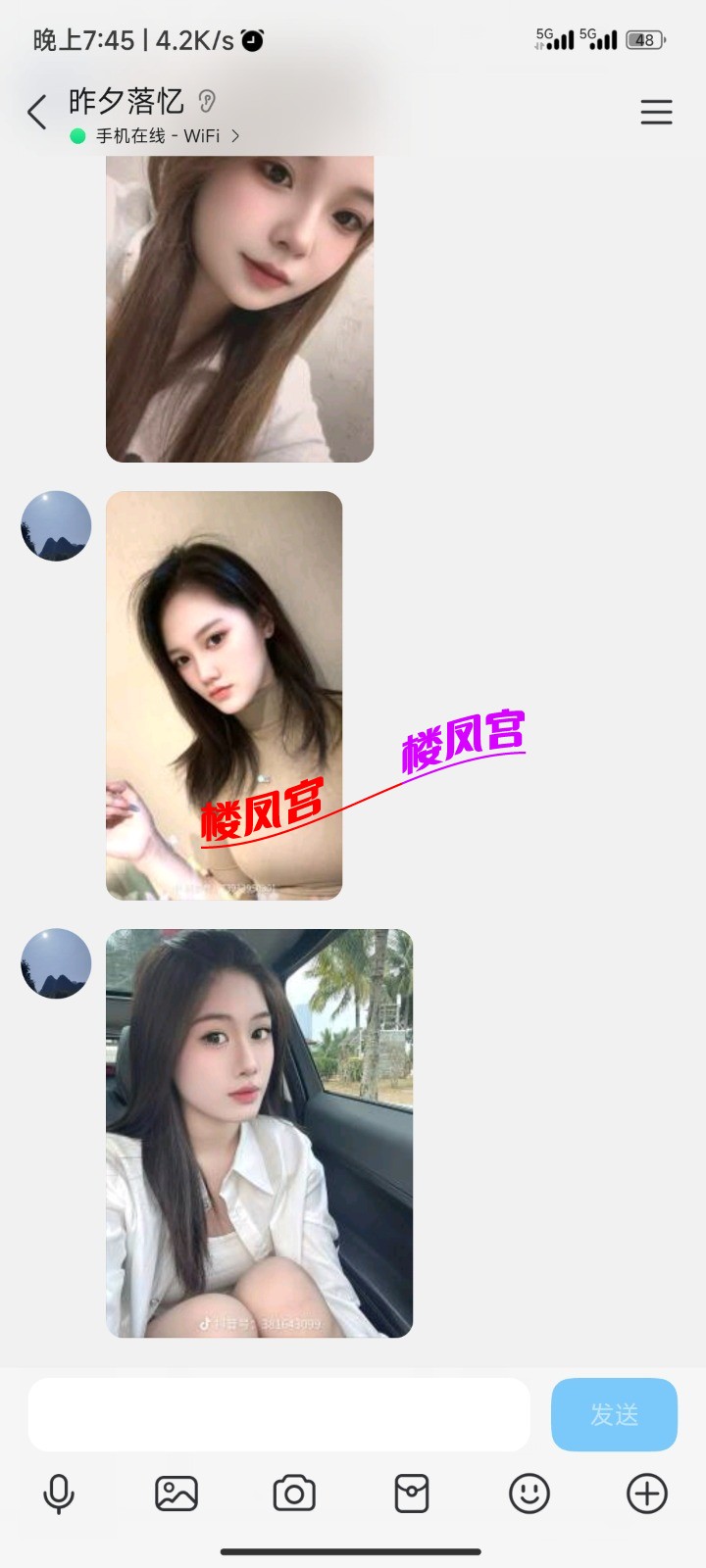Image resolution: width=706 pixels, height=1568 pixels.
Task: Open the partially visible top photo
Action: [x=239, y=309]
